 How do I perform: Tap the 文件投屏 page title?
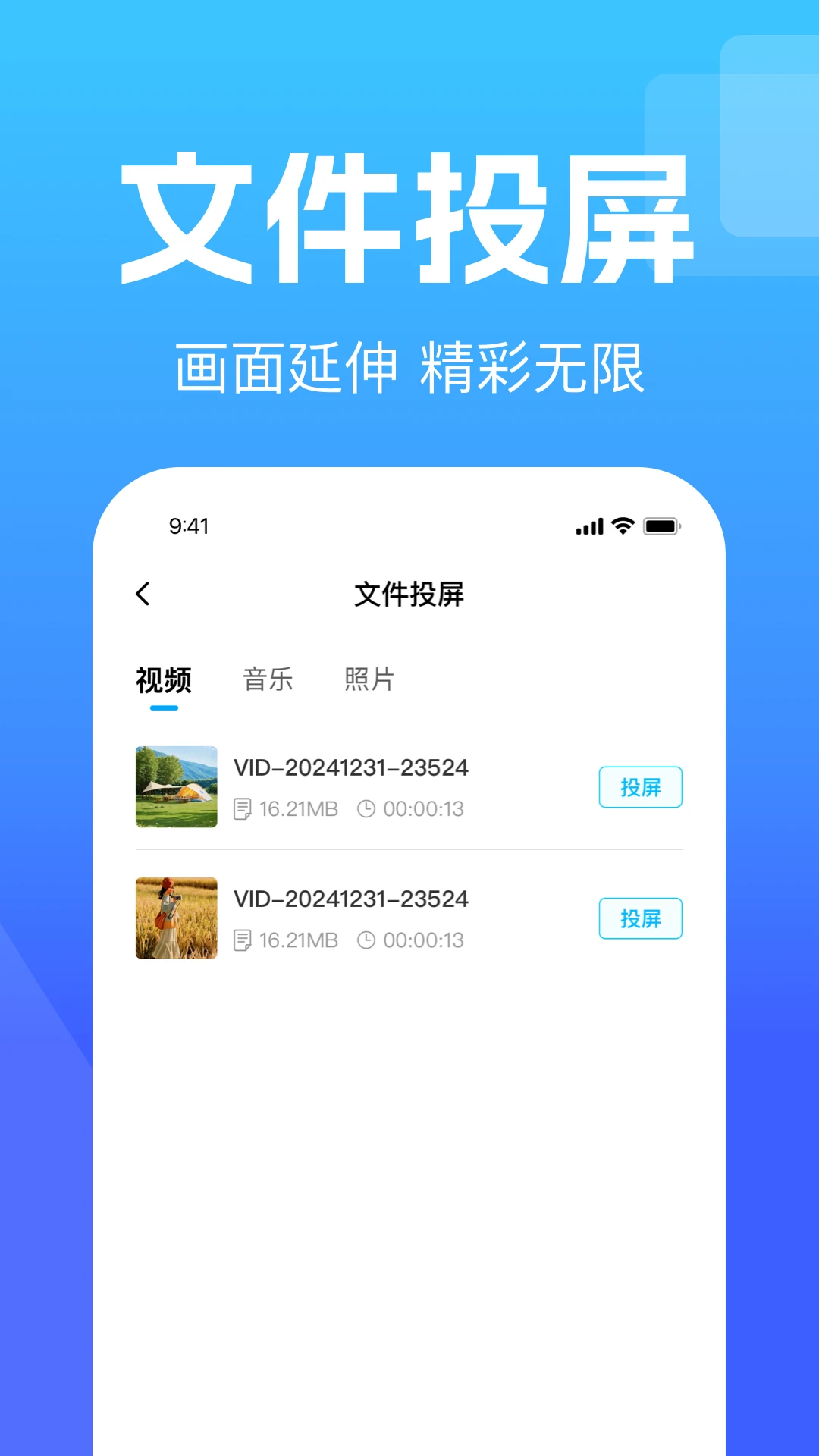click(409, 595)
